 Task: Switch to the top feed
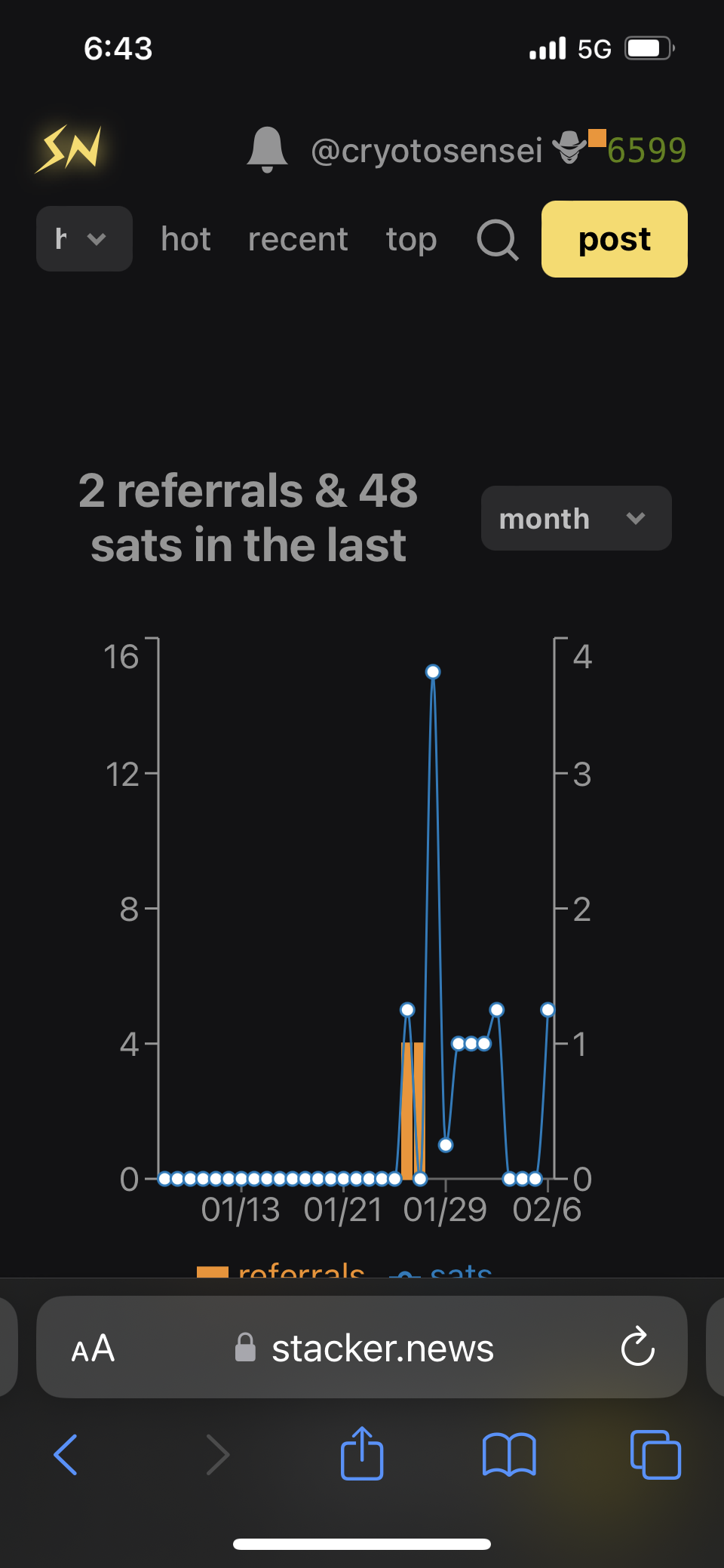point(411,240)
